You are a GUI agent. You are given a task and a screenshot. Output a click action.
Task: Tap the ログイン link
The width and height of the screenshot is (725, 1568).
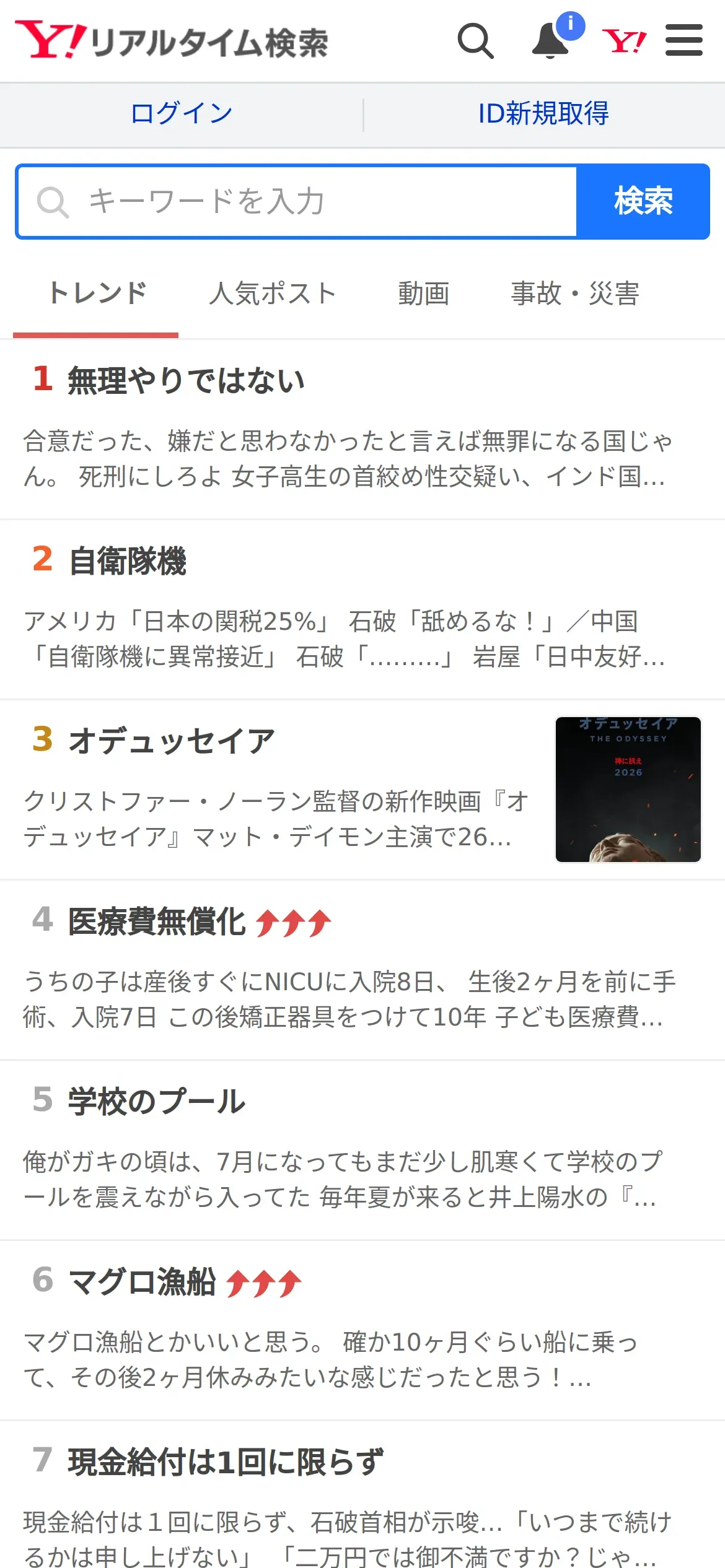181,114
